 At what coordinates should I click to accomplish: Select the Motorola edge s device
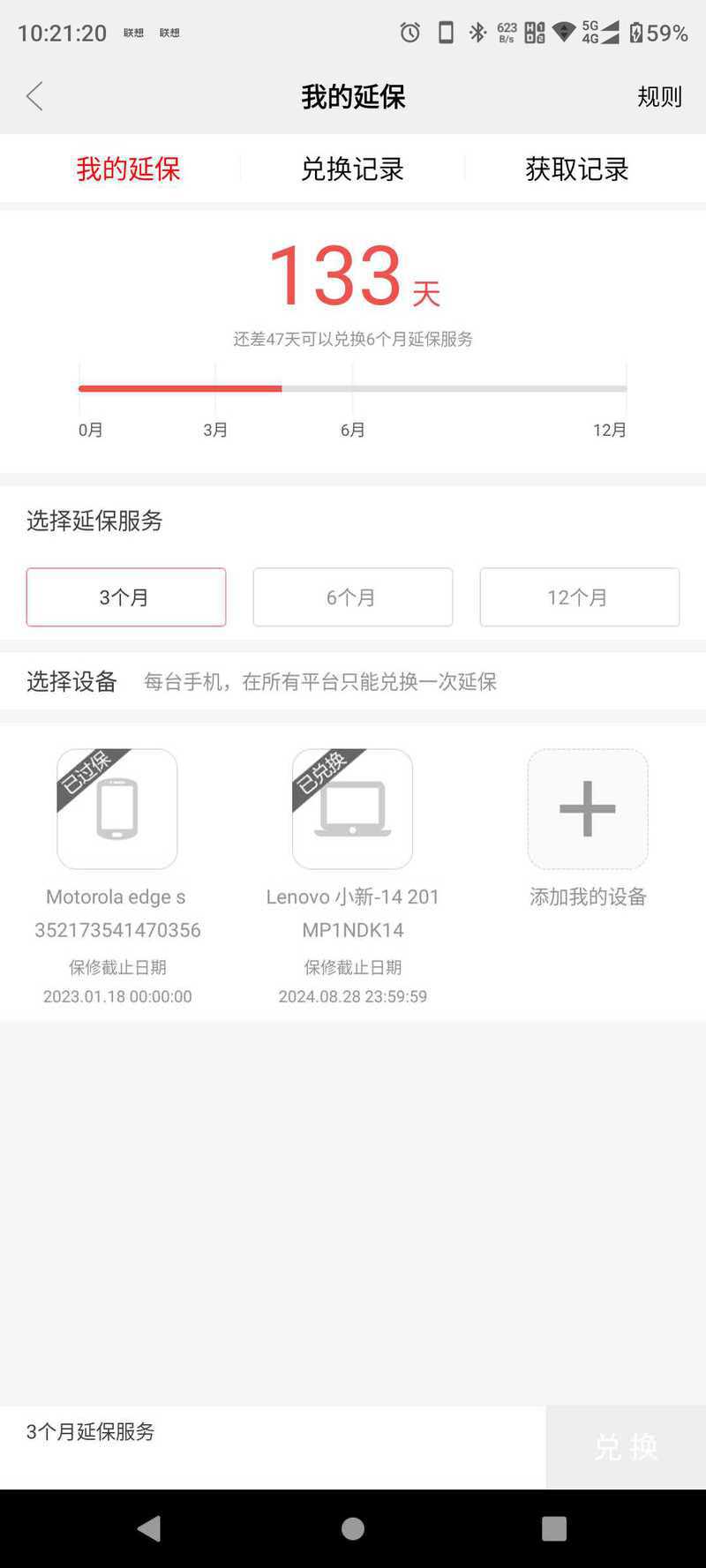click(117, 809)
